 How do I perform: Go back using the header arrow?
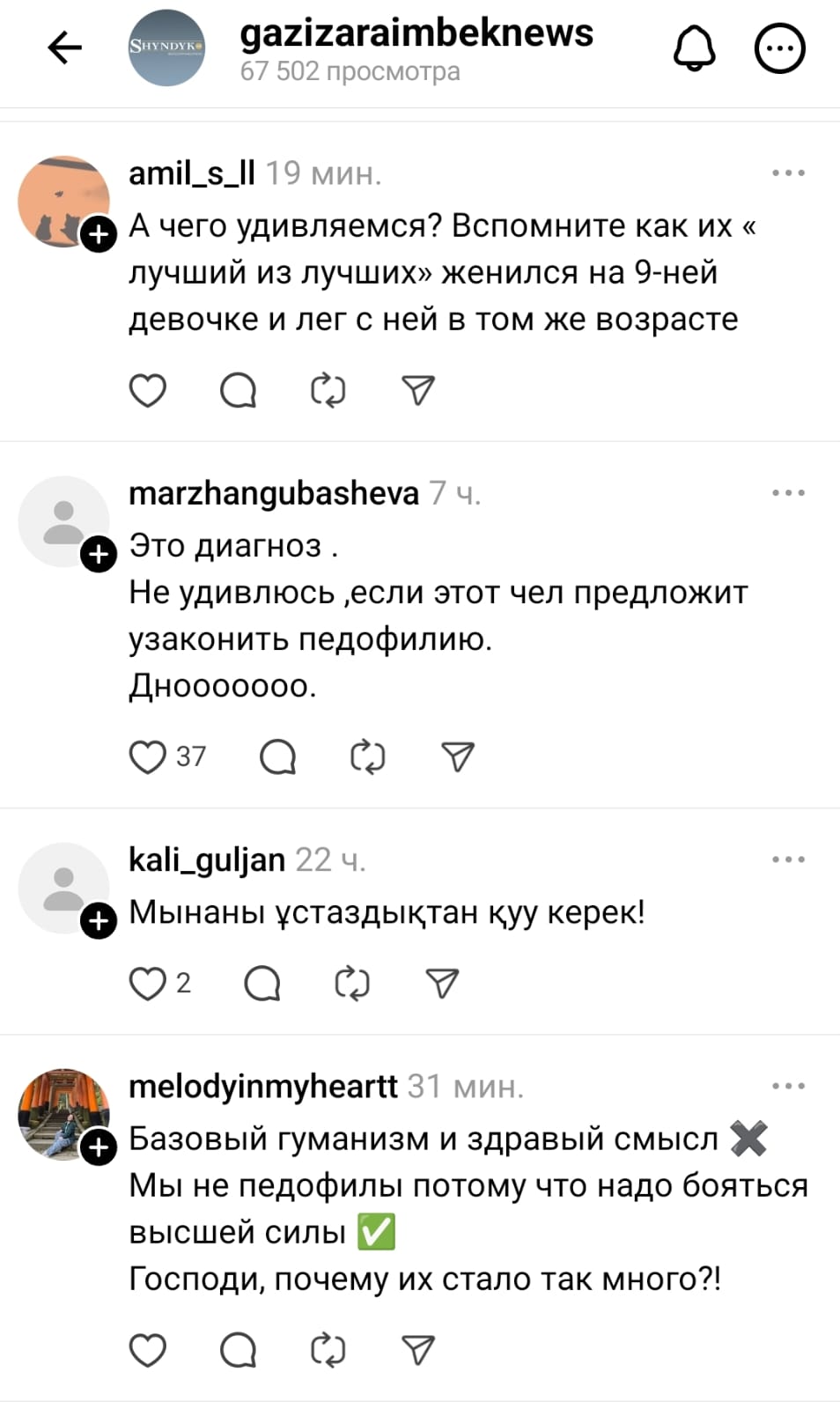point(64,48)
